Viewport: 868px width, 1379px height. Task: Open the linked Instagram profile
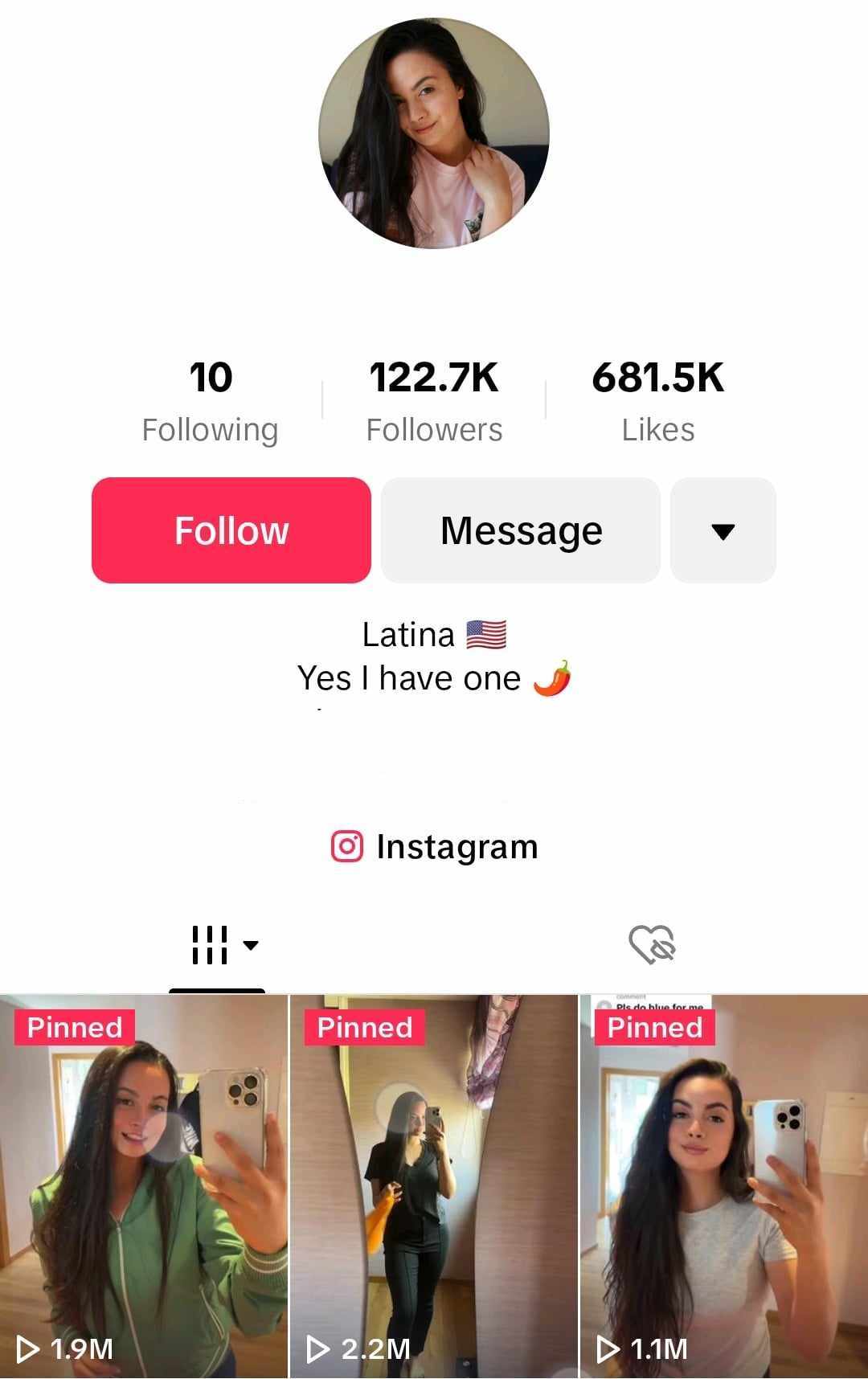pos(434,847)
